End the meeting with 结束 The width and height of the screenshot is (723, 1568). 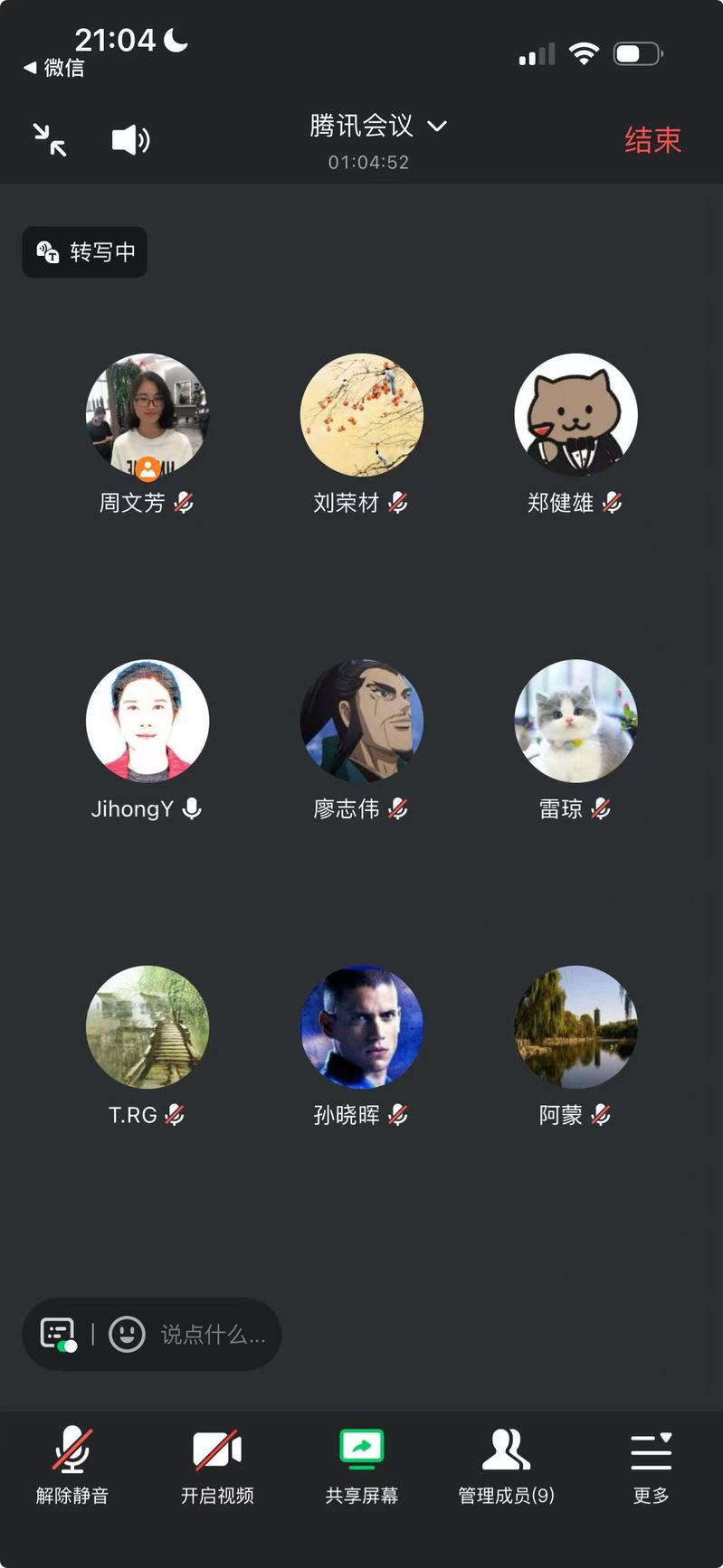(x=652, y=140)
